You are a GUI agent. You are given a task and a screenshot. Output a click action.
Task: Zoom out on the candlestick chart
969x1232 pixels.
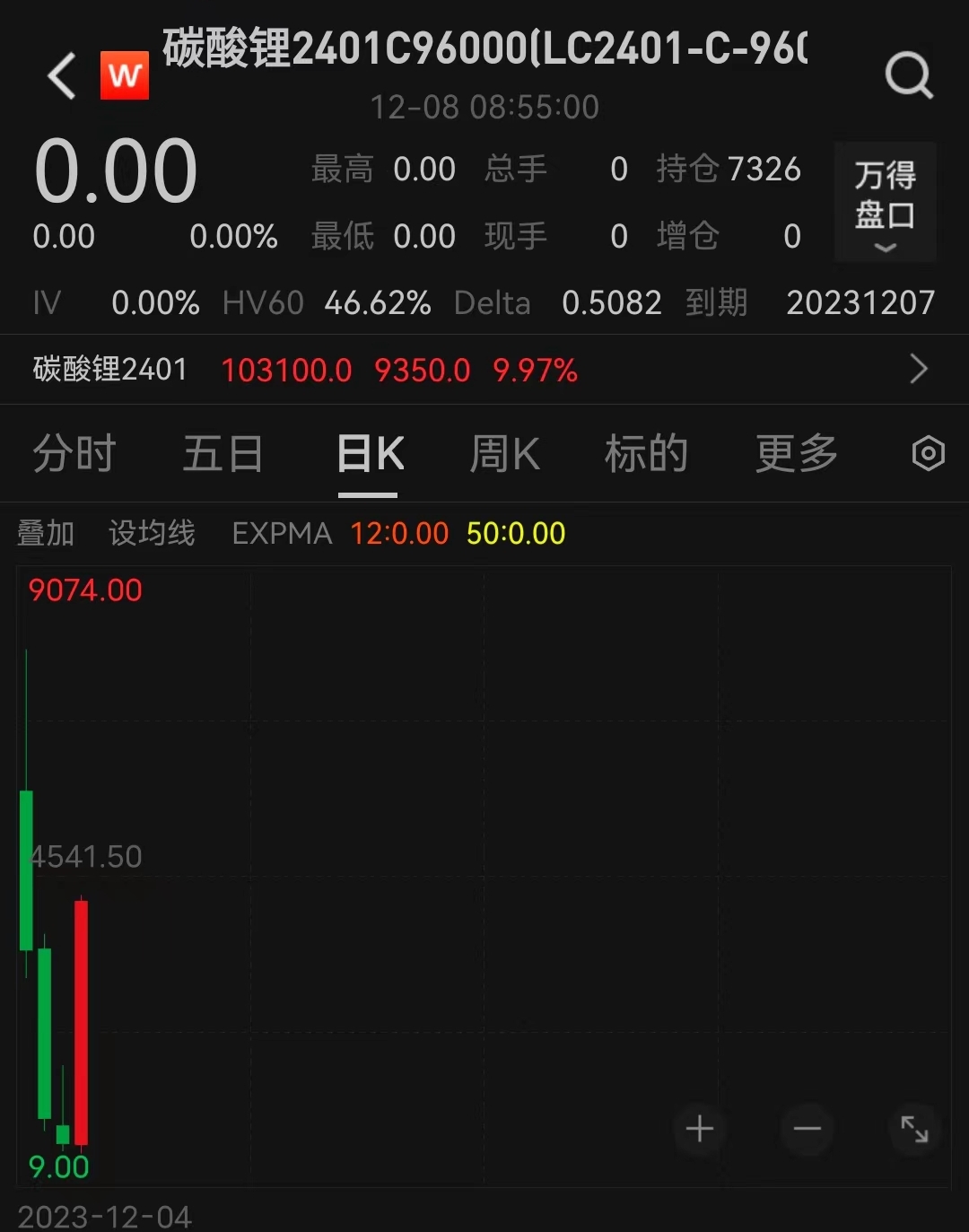click(806, 1129)
